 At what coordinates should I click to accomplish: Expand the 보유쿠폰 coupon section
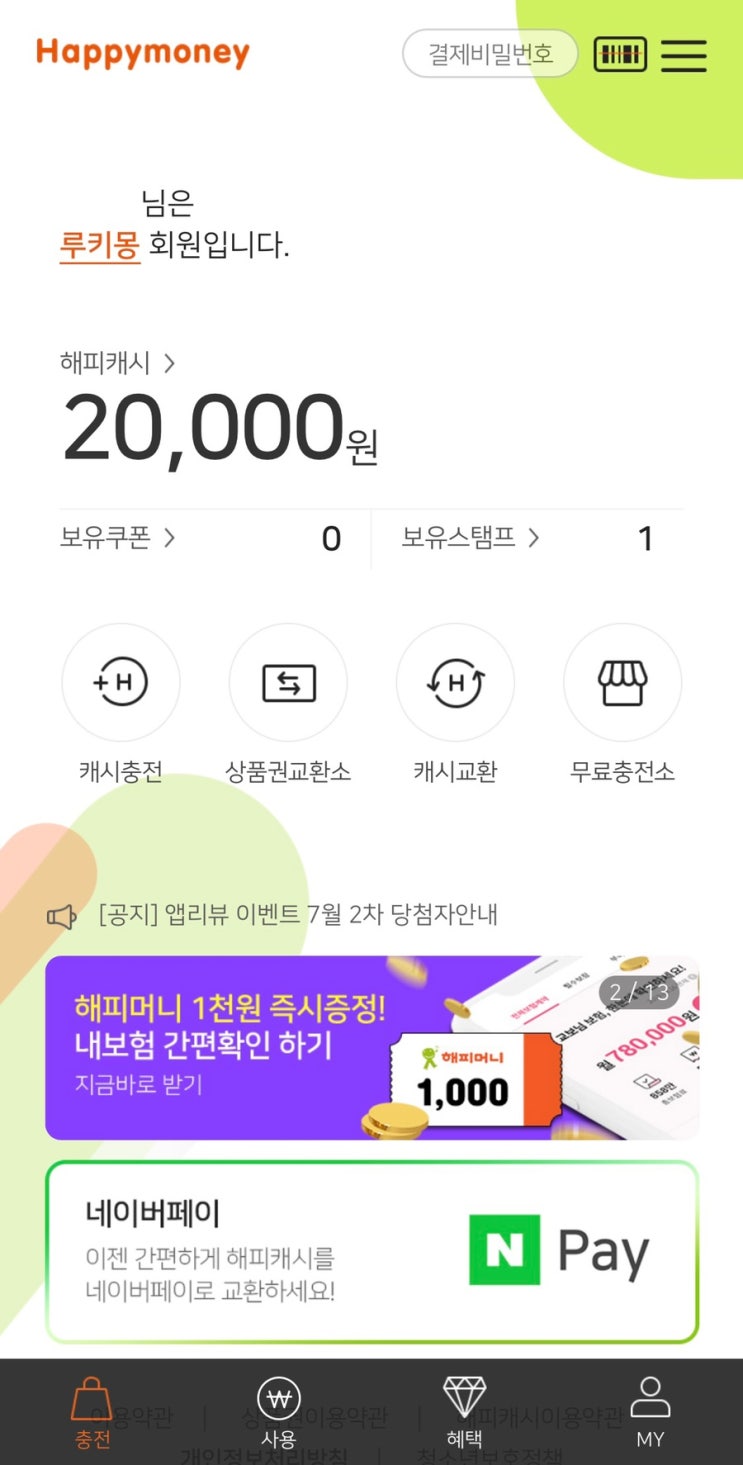(120, 539)
